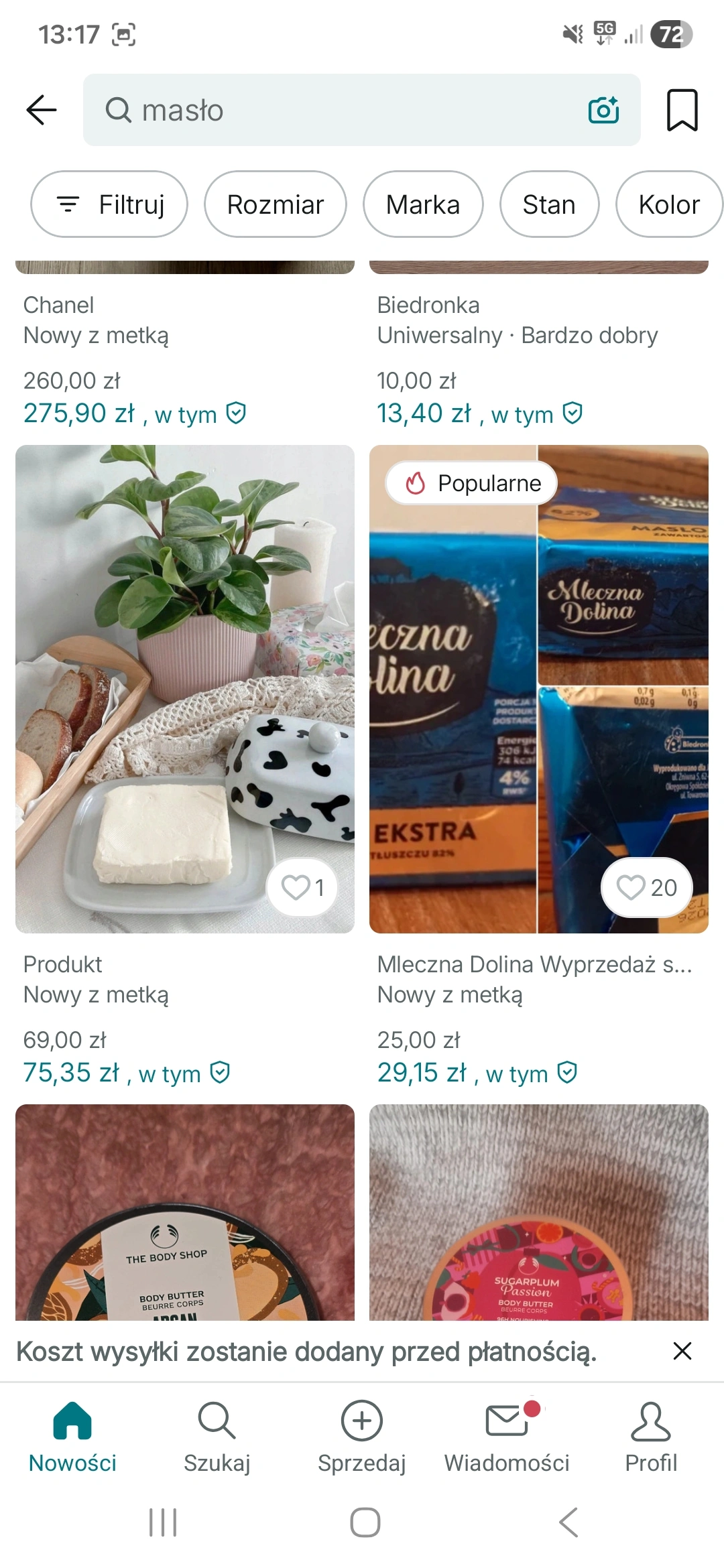Save this search with bookmark icon

point(682,110)
